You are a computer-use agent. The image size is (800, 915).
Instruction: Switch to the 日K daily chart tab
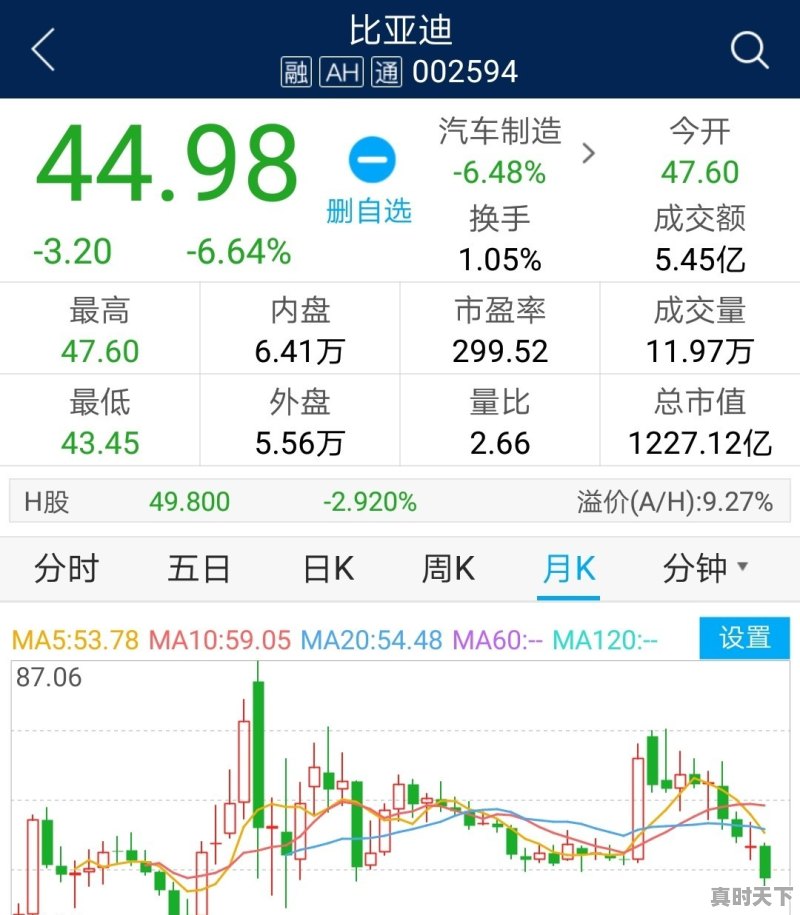[x=323, y=568]
